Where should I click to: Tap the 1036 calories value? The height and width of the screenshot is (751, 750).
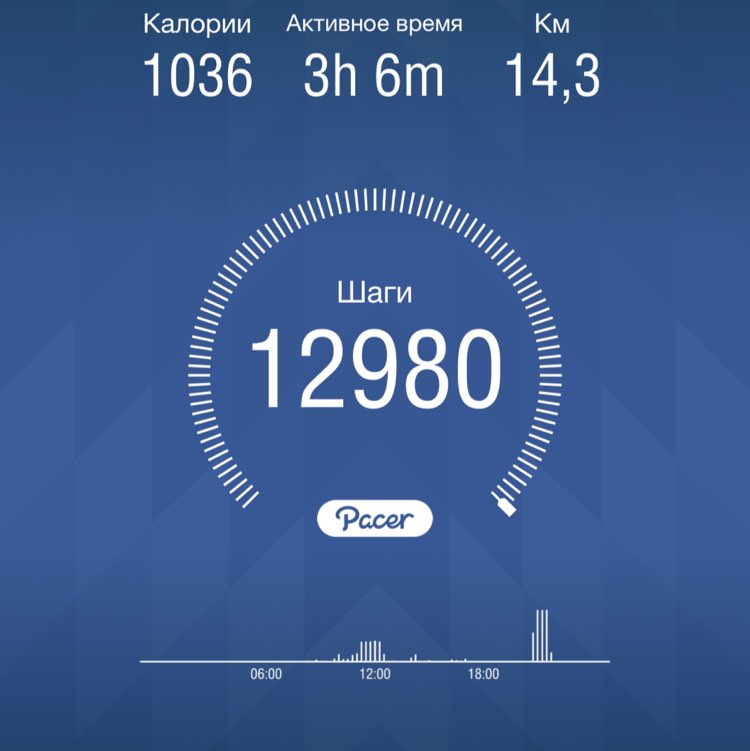point(199,74)
